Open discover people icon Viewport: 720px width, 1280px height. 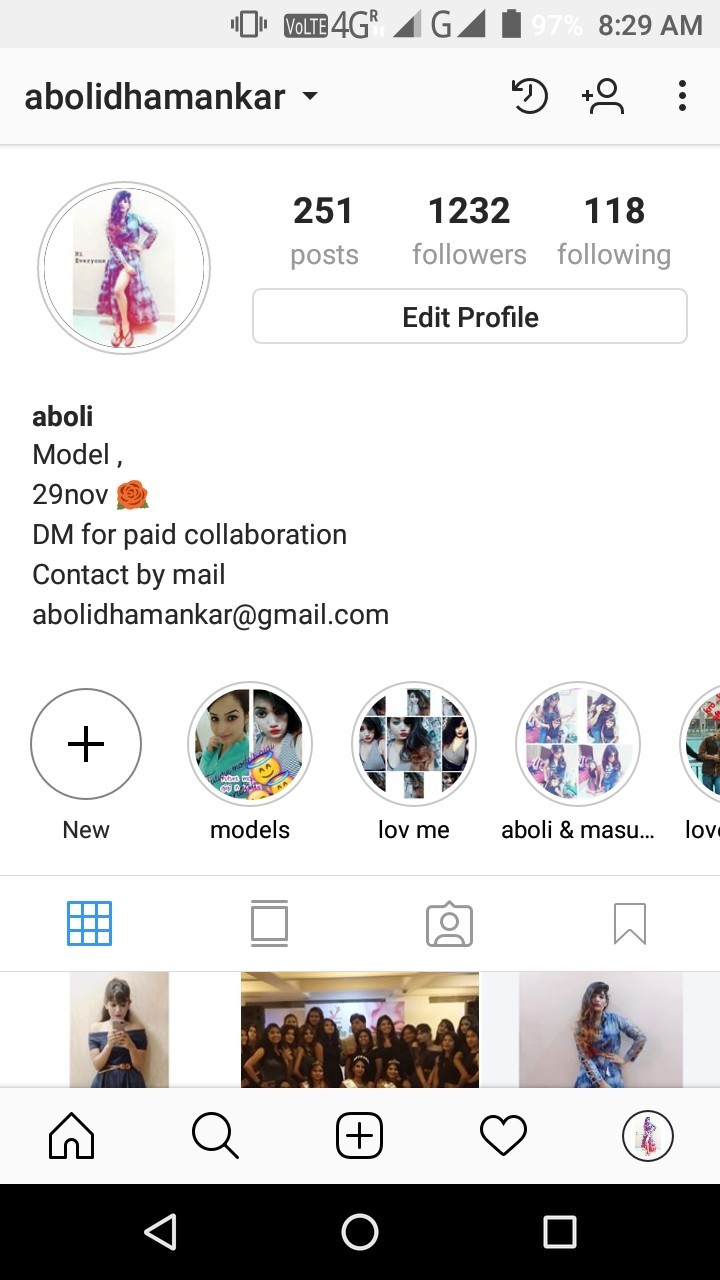[x=603, y=97]
